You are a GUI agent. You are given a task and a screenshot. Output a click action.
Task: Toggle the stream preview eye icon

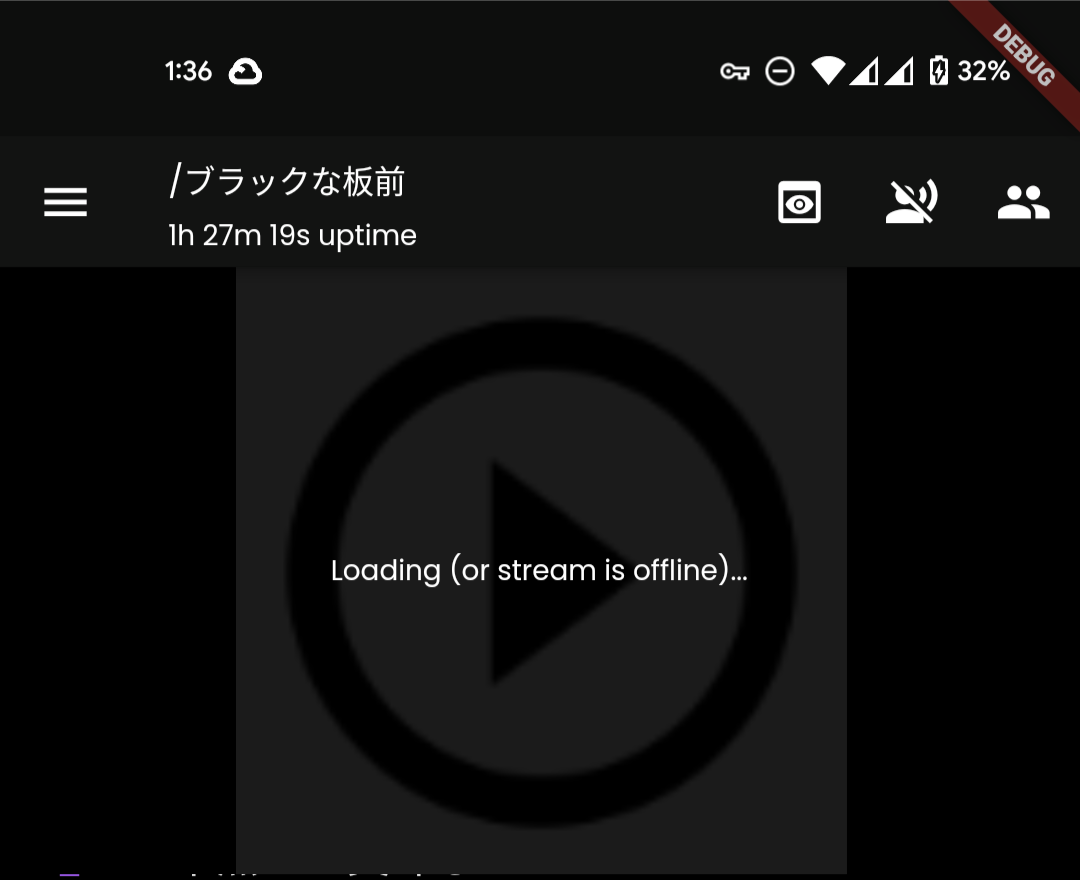click(799, 202)
